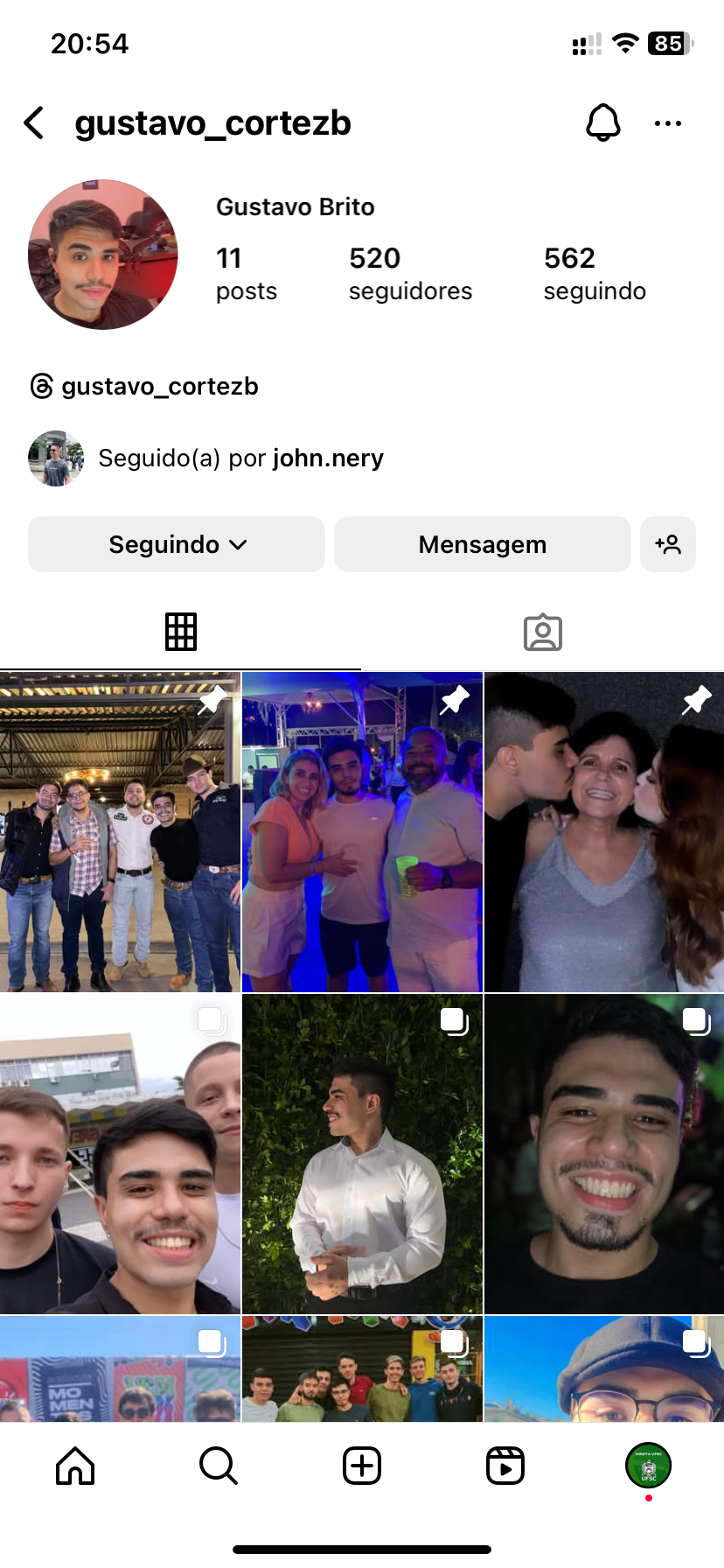
Task: Open the pinned post under blue party lights
Action: (362, 832)
